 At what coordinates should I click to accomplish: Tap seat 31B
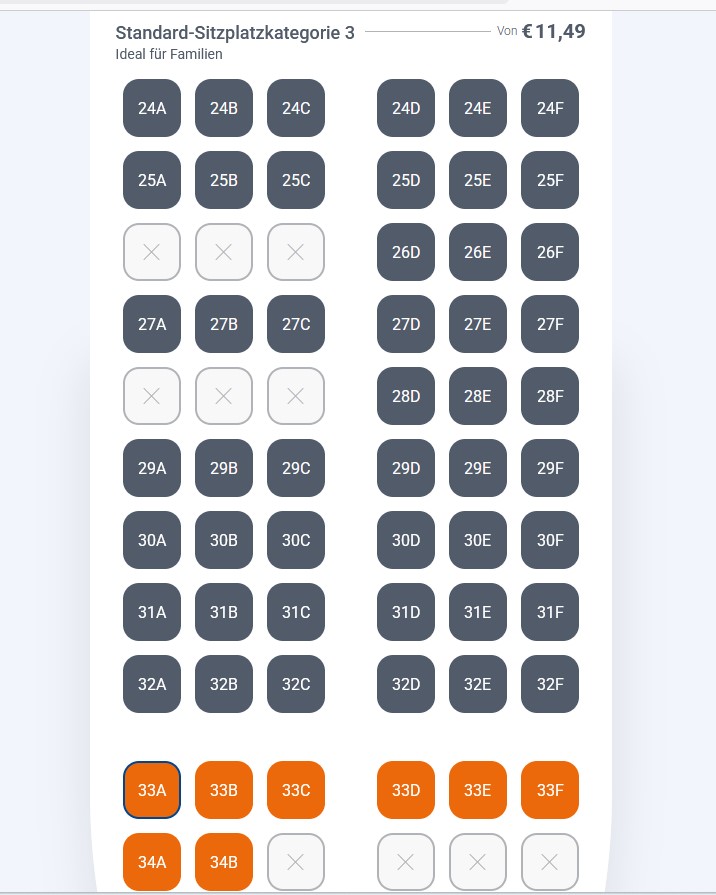[224, 612]
